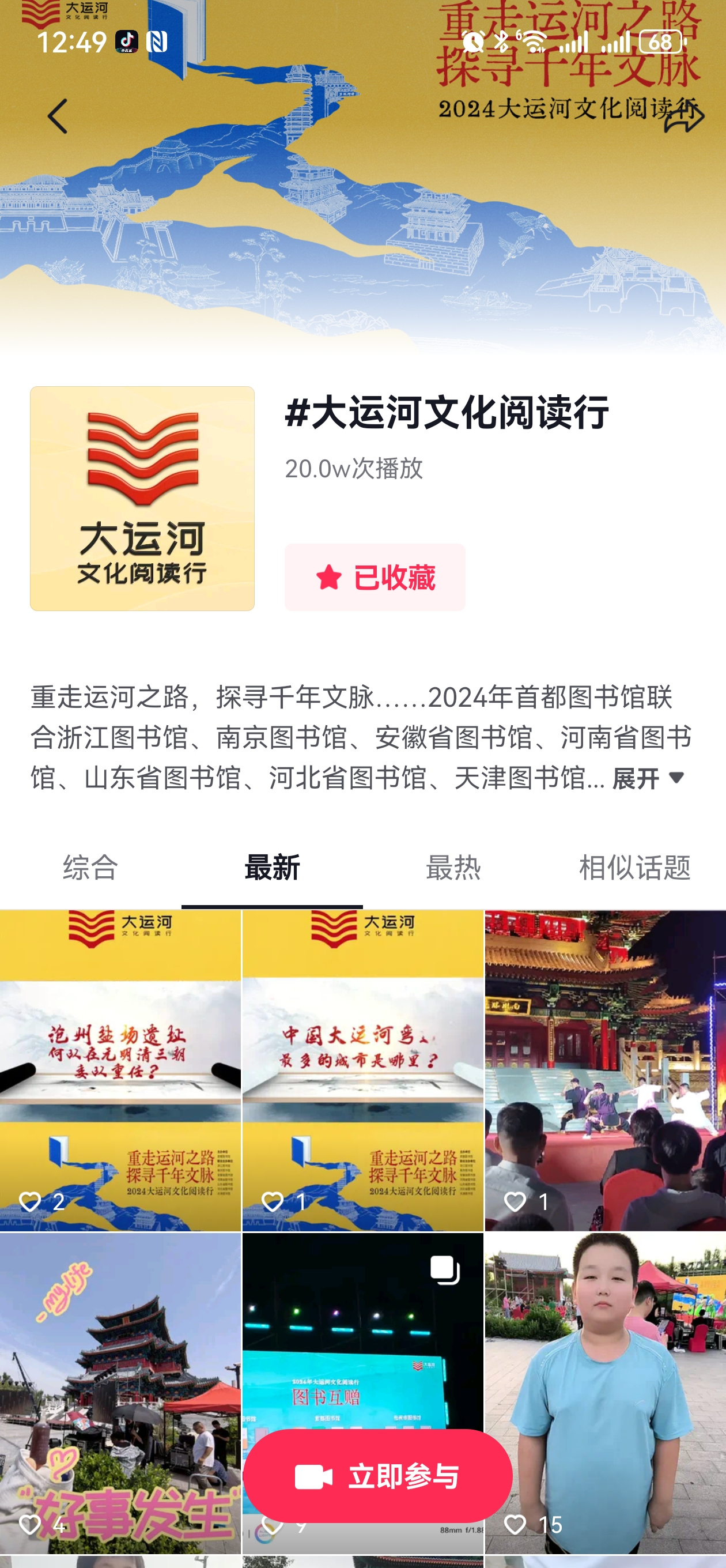Share this topic page
The height and width of the screenshot is (1568, 726).
point(683,118)
